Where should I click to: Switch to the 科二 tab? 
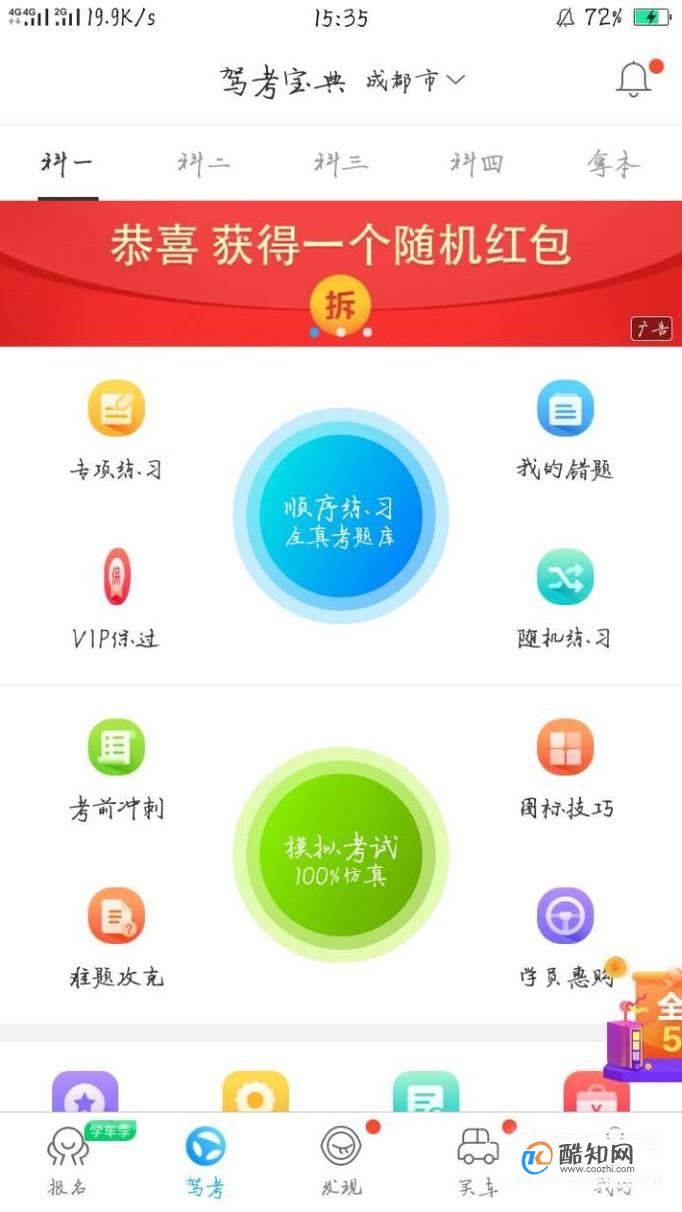[x=203, y=163]
